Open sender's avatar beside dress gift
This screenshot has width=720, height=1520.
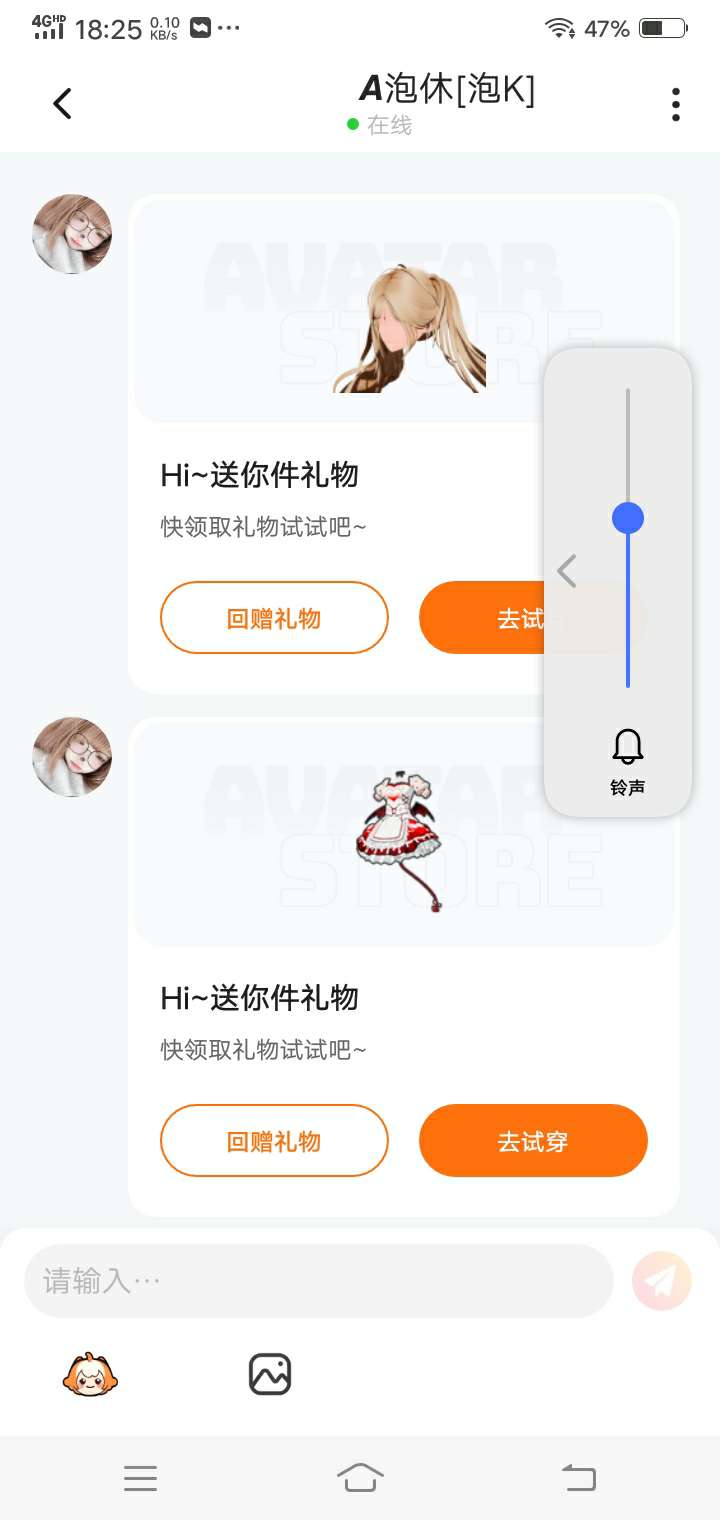click(72, 757)
